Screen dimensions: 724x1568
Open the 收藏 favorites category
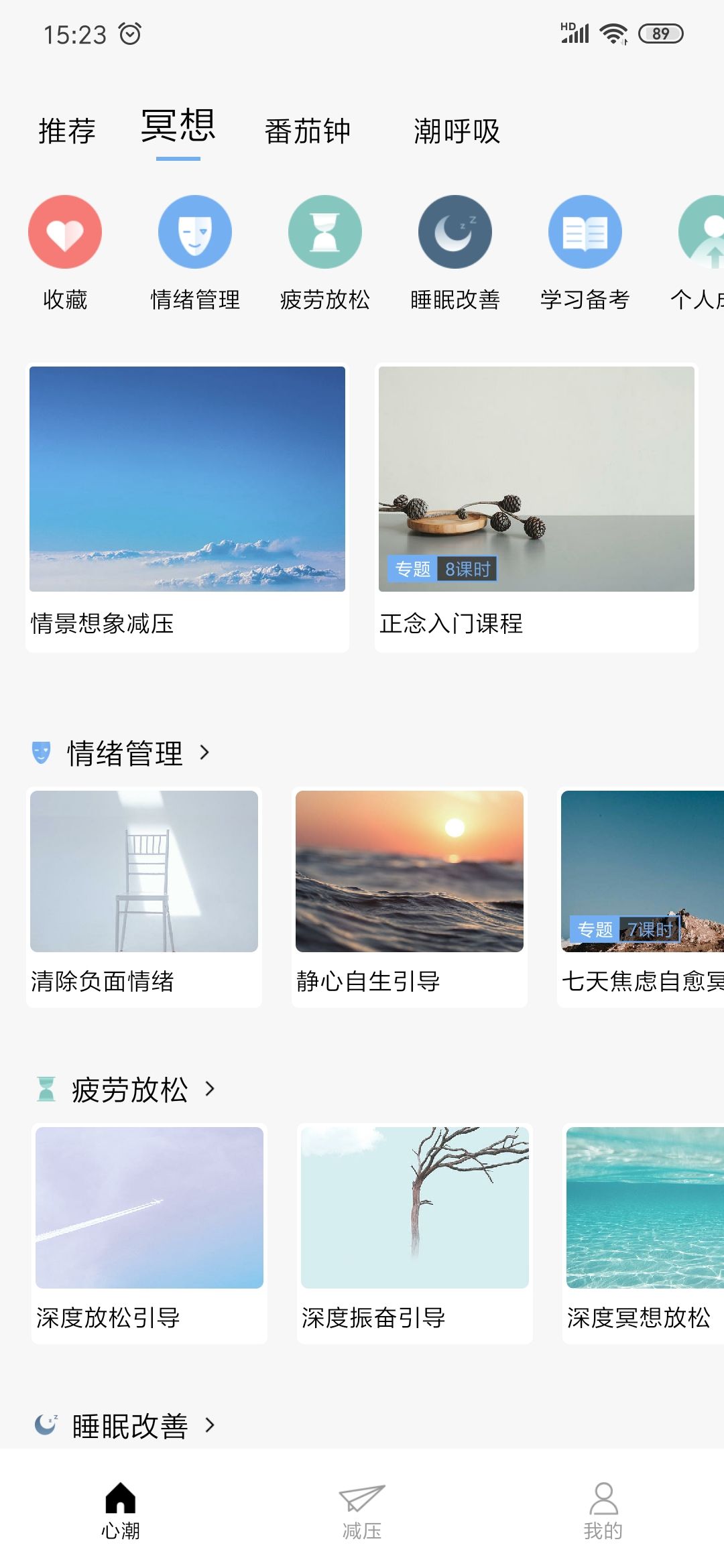point(65,232)
